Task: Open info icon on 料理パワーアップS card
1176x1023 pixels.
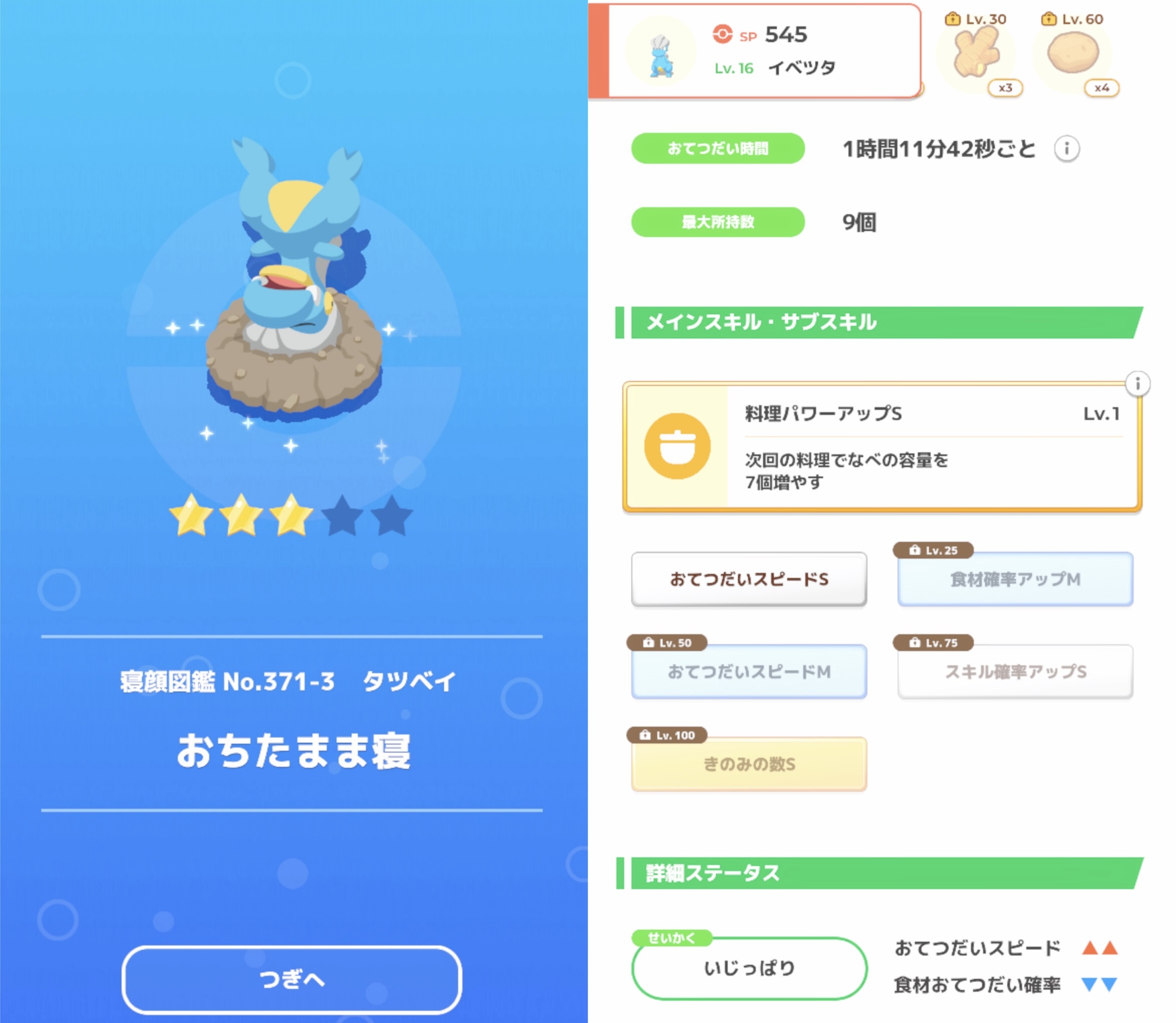Action: [x=1137, y=384]
